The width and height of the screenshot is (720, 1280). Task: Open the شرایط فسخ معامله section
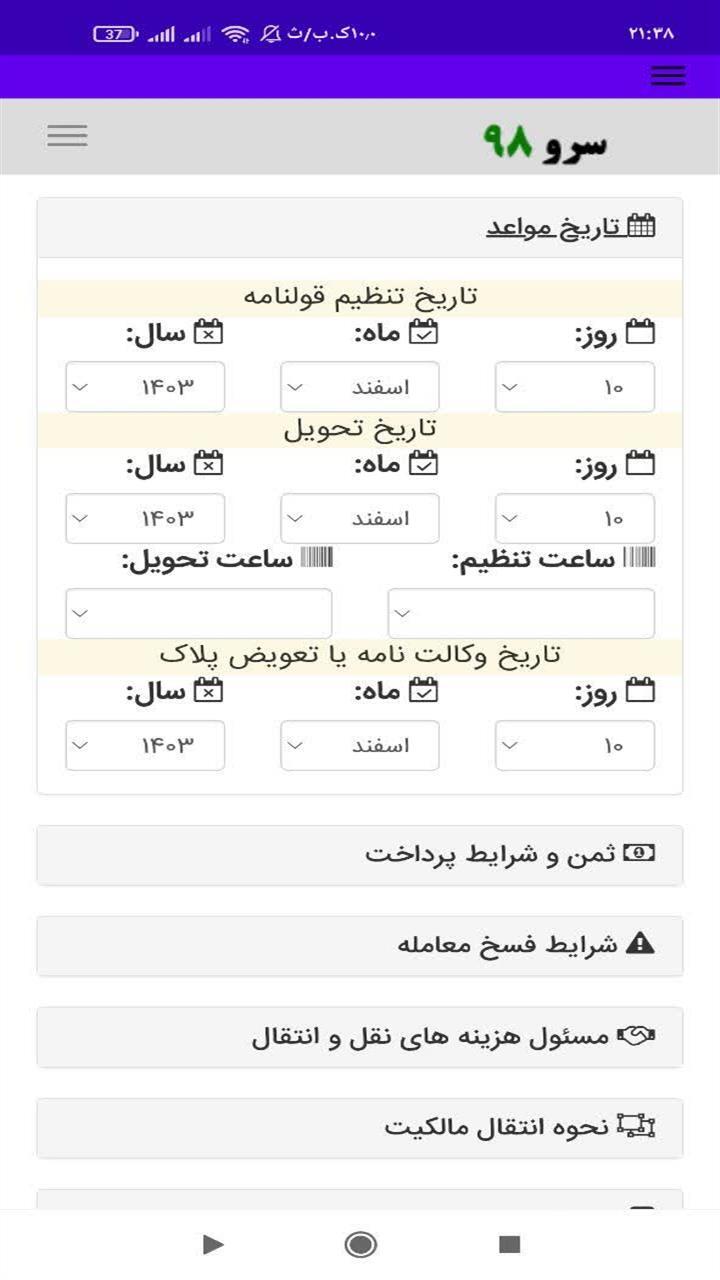[x=360, y=943]
